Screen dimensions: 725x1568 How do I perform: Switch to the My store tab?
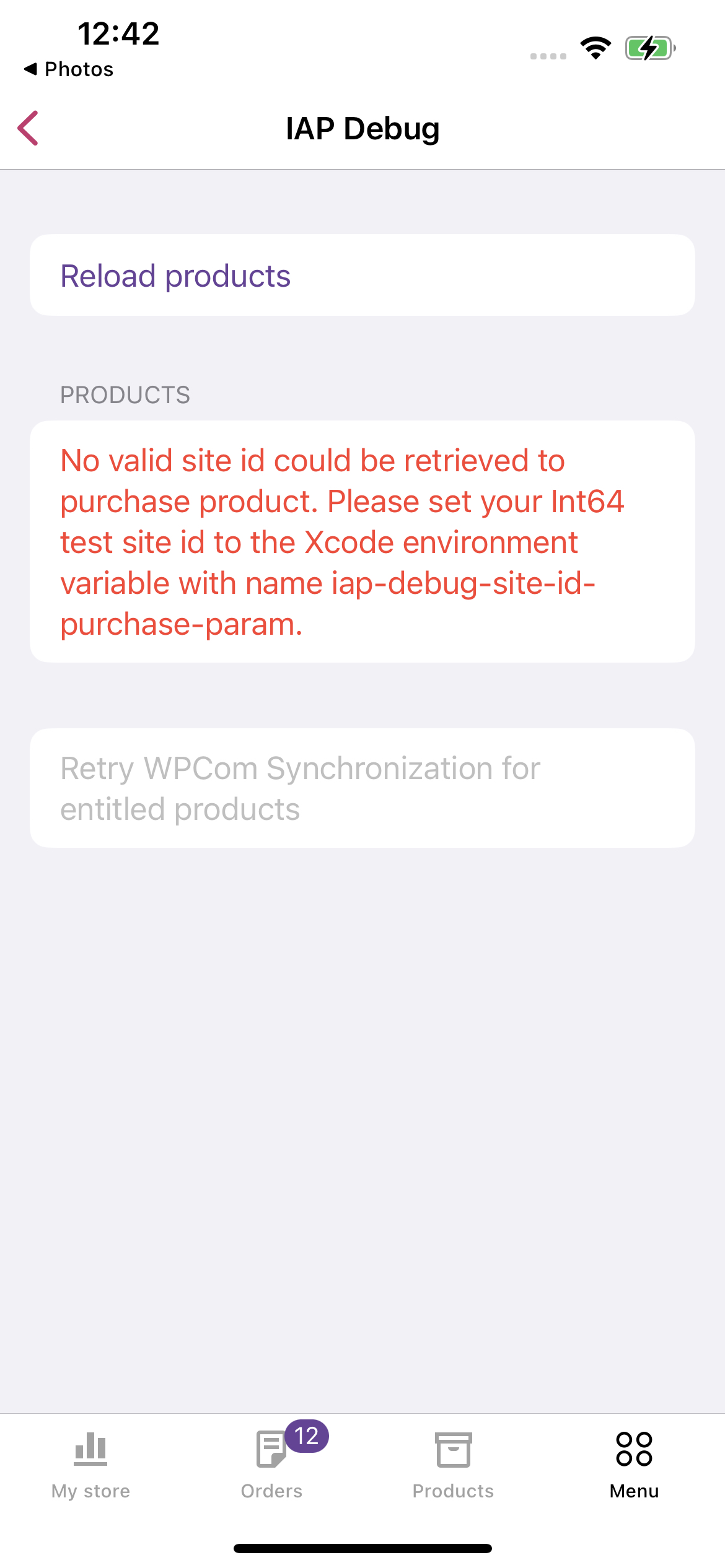[x=91, y=1466]
